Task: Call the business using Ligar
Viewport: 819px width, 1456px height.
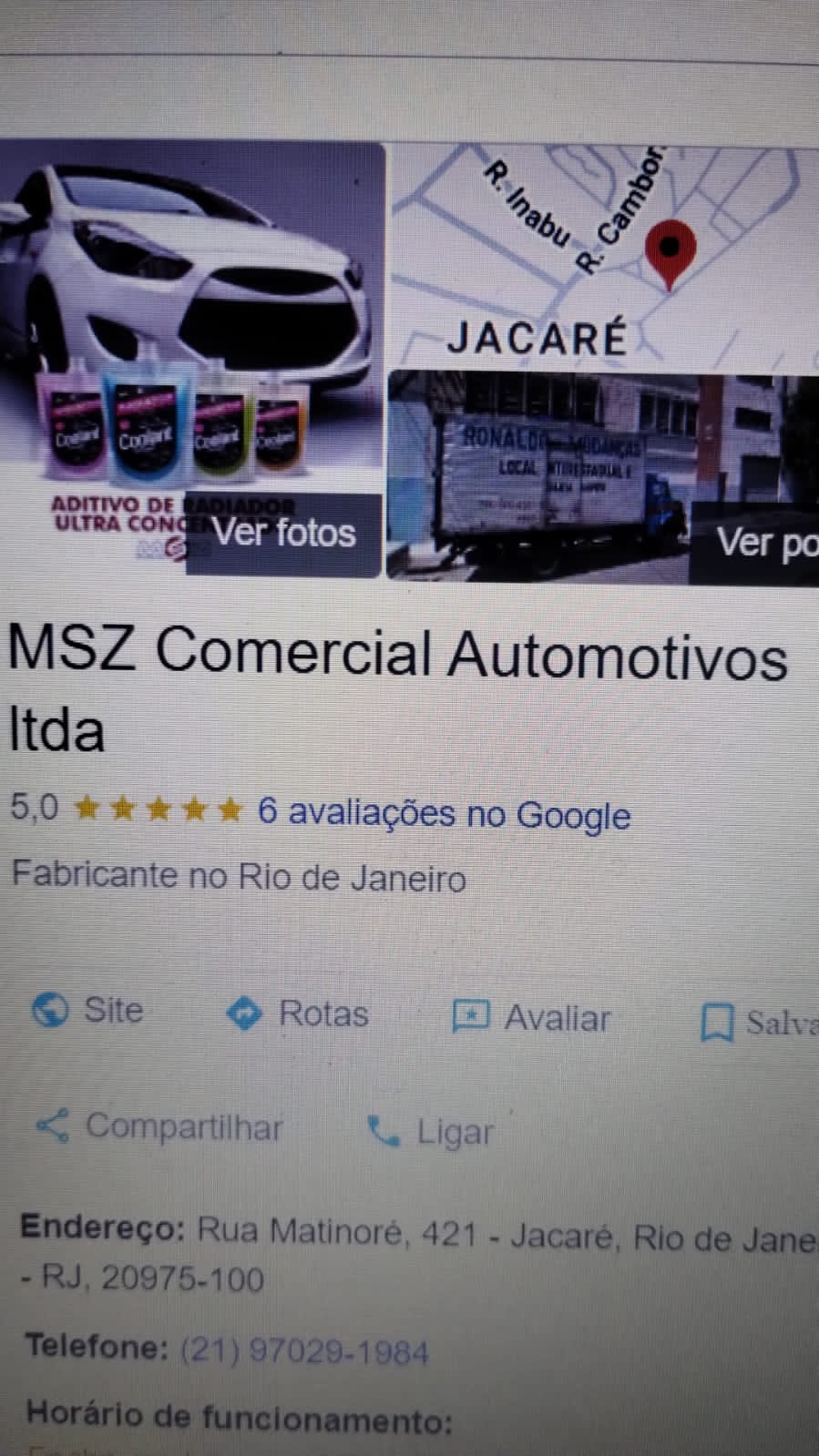Action: [430, 1132]
